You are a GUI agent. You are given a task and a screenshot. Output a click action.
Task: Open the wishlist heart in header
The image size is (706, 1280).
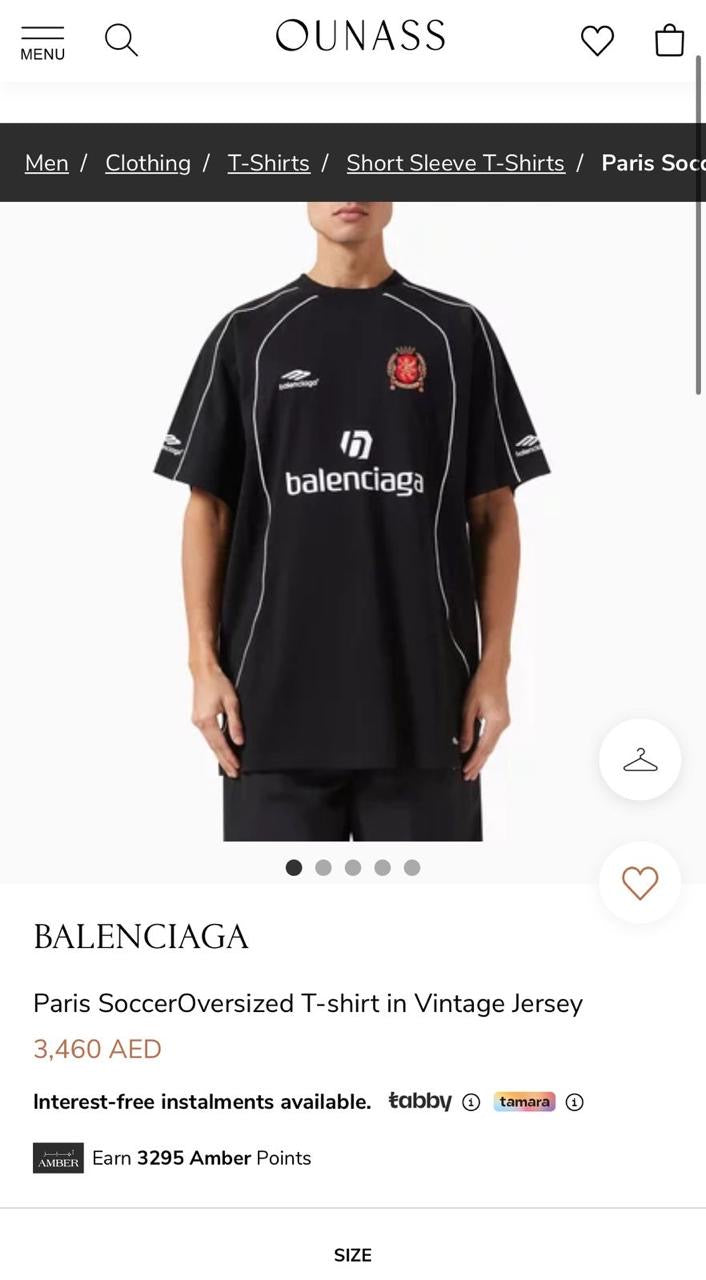597,40
